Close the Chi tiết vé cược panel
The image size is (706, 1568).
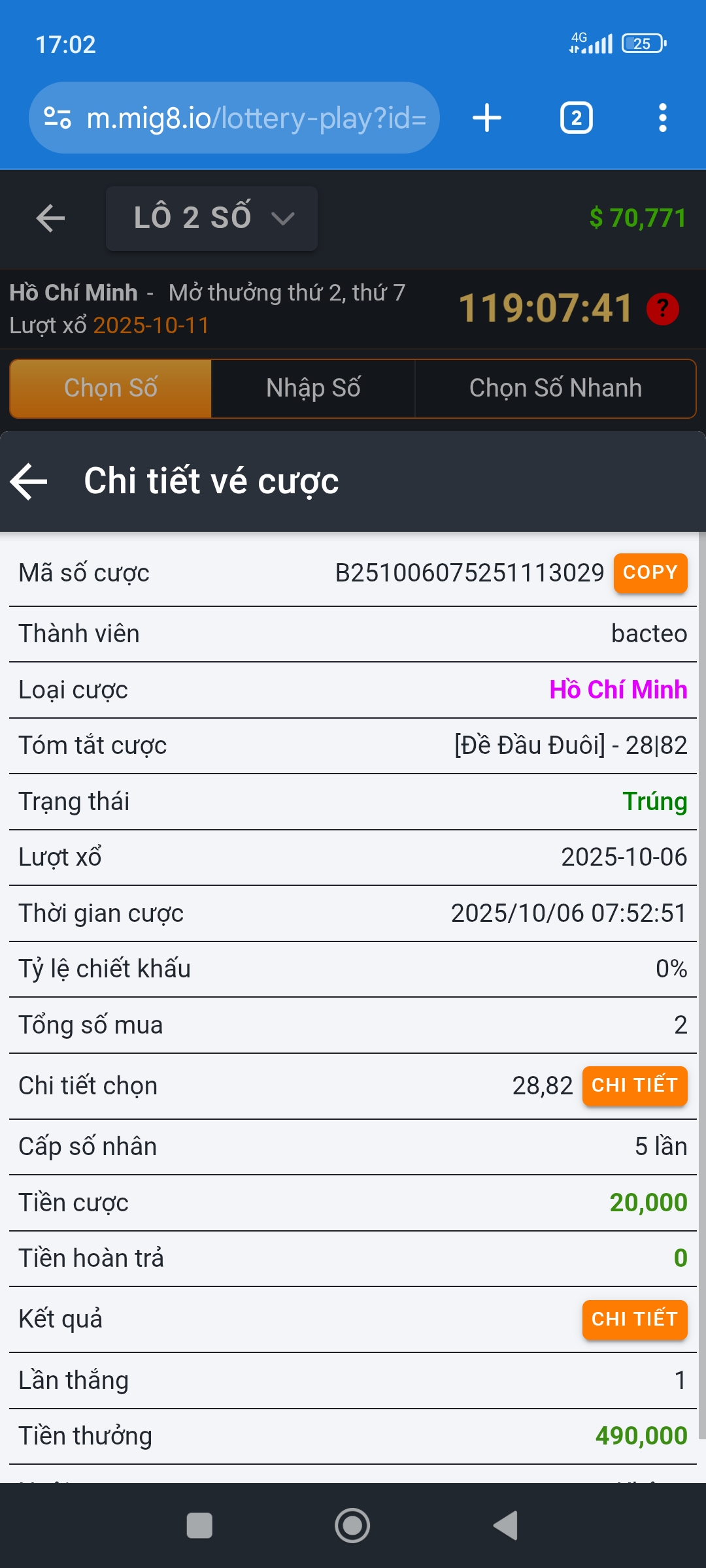coord(29,482)
